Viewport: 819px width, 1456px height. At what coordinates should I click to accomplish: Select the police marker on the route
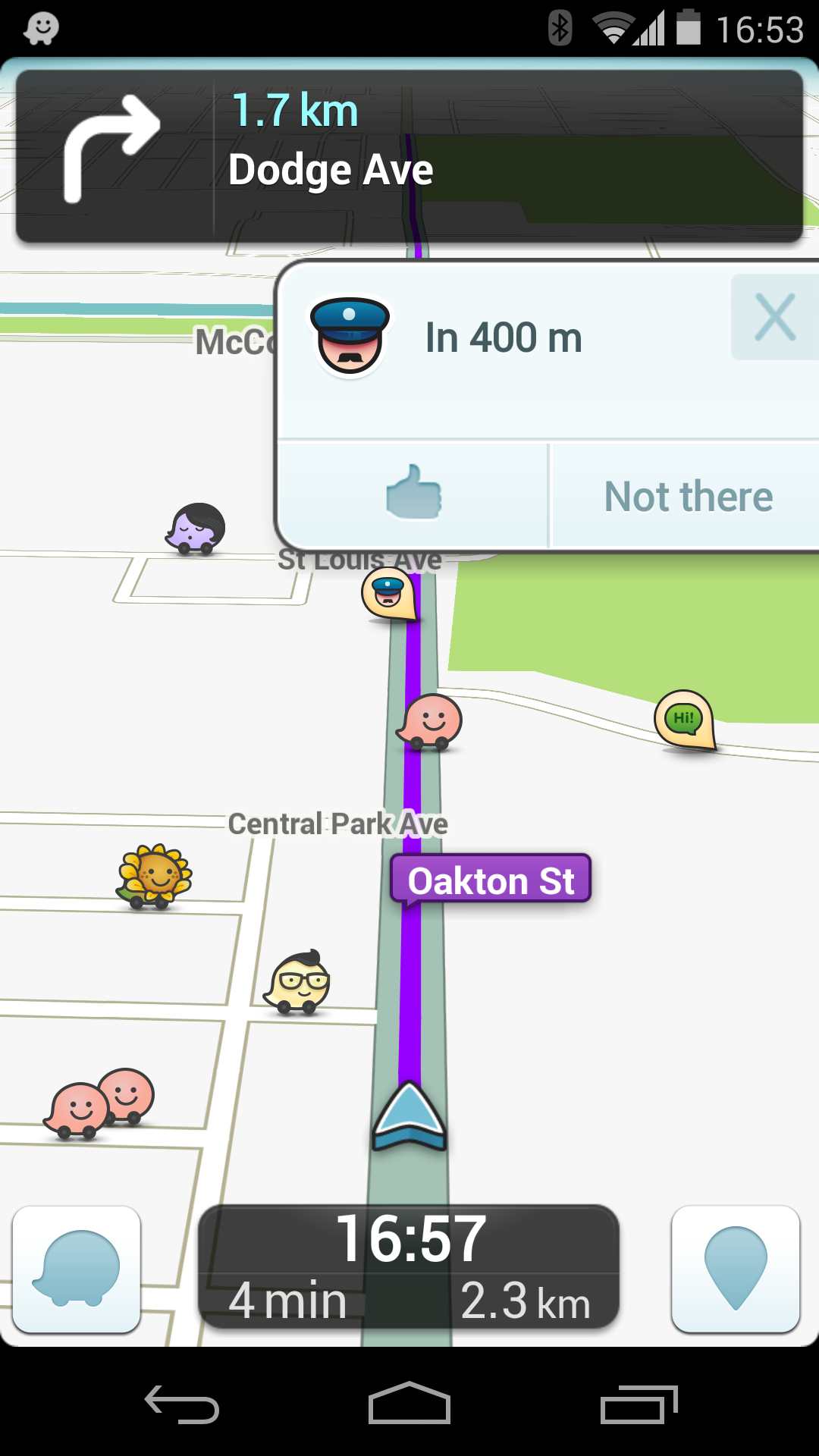pyautogui.click(x=389, y=595)
